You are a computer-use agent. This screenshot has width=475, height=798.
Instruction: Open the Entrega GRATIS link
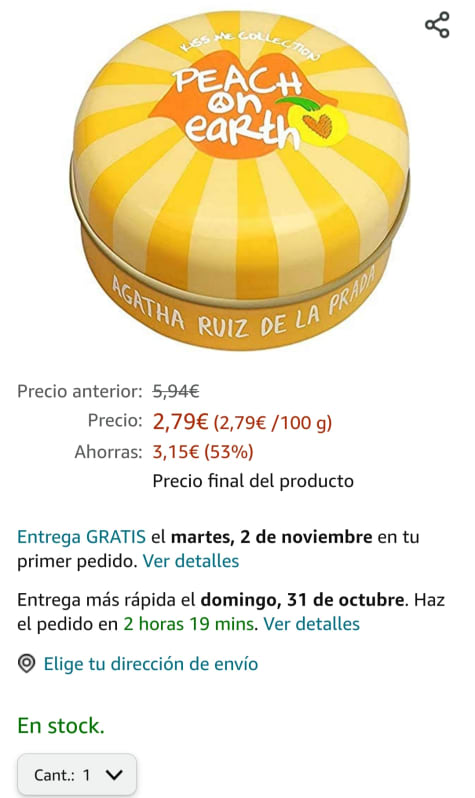coord(81,537)
